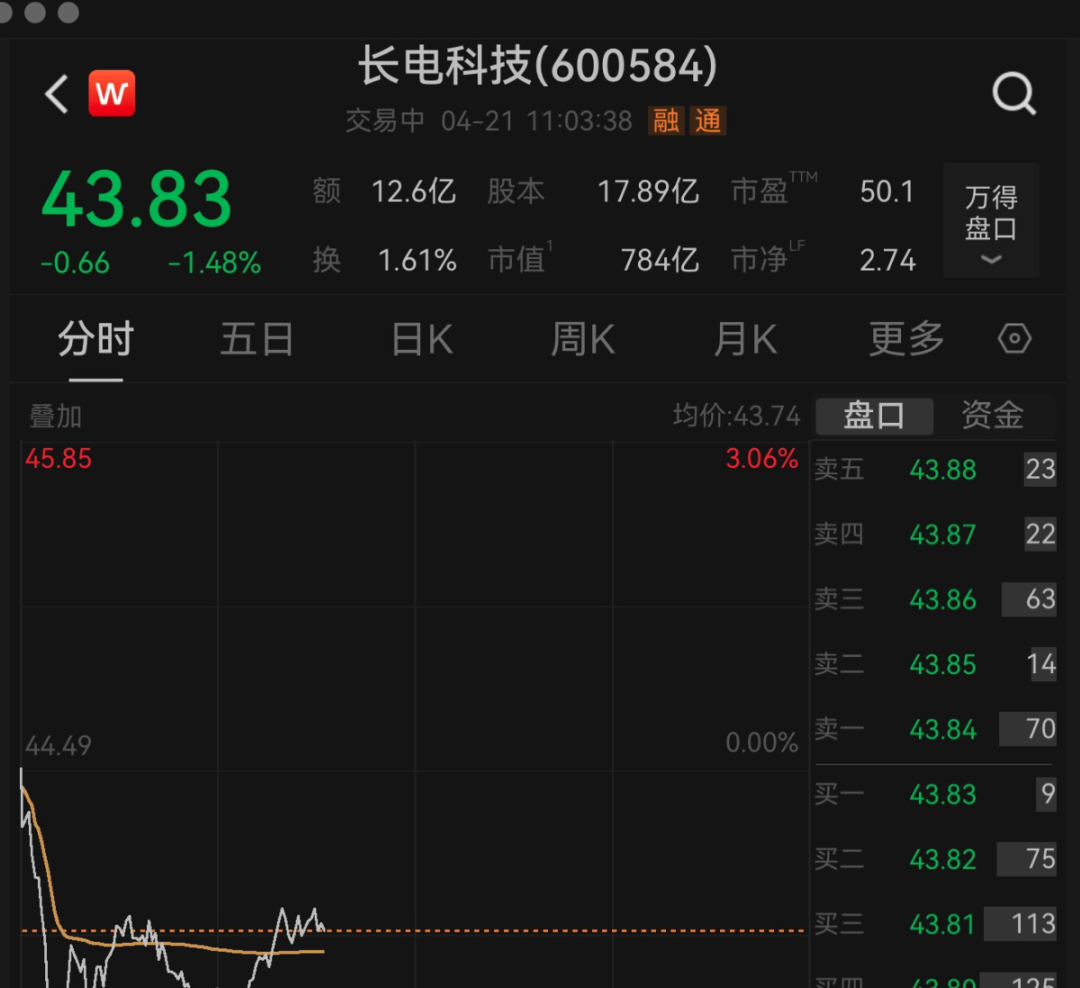Switch to the 月K chart tab
1080x988 pixels.
coord(745,340)
